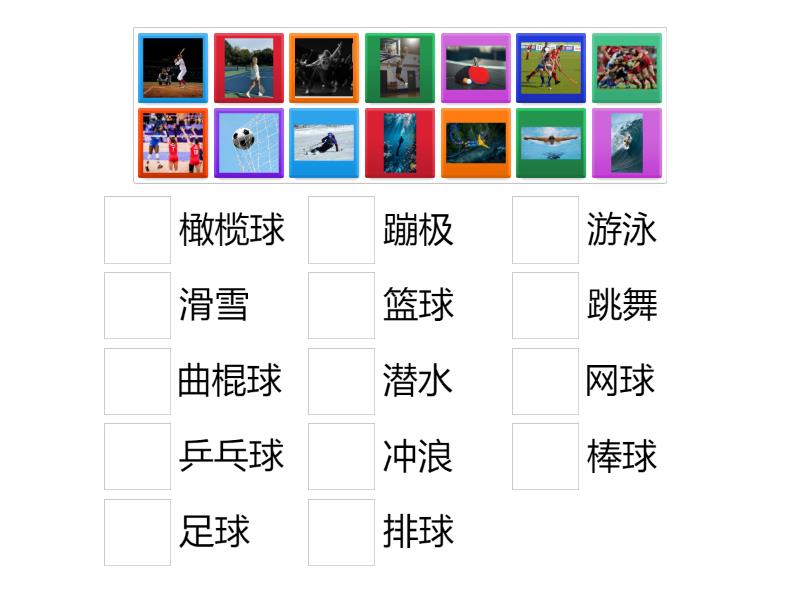This screenshot has height=600, width=800.
Task: Pick the tennis player picture tile
Action: click(x=249, y=68)
